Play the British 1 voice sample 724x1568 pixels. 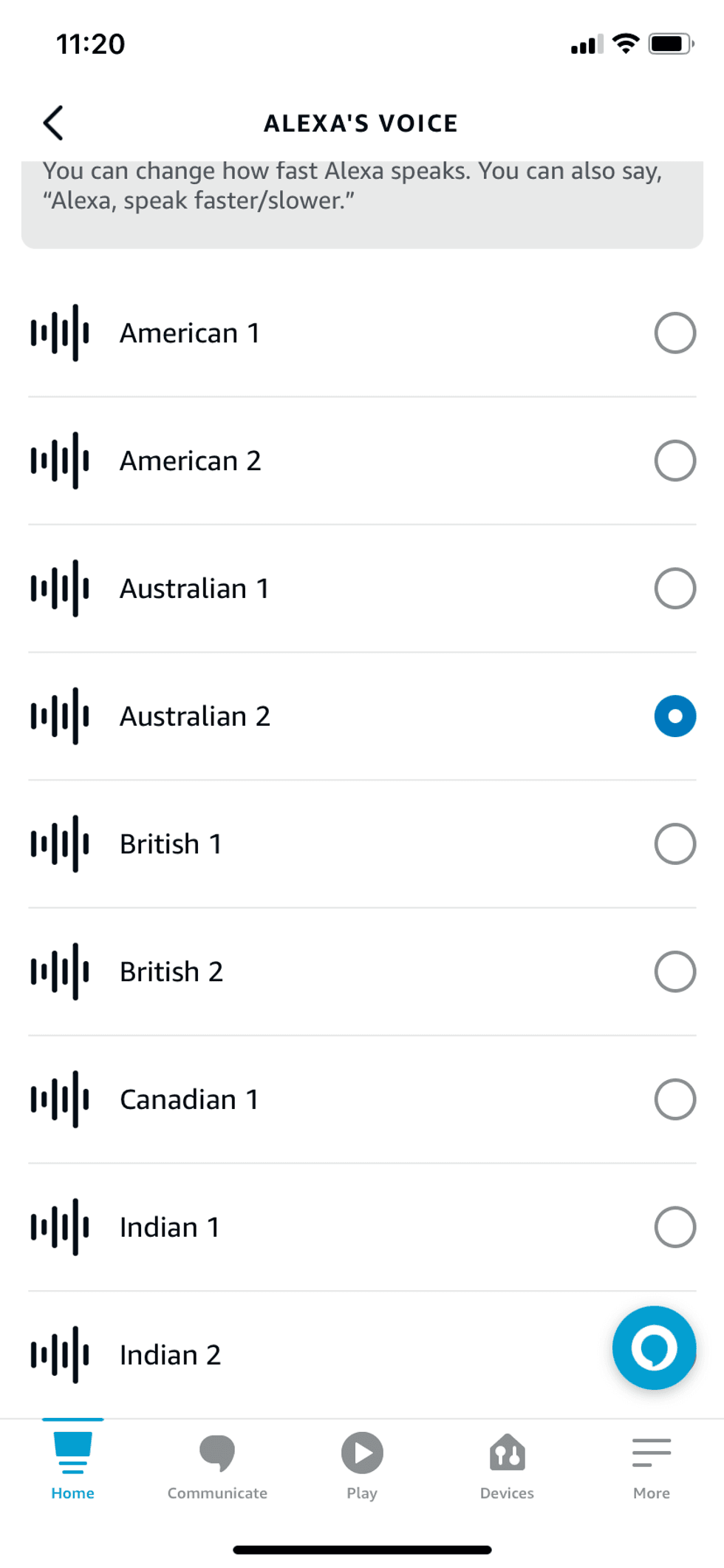pyautogui.click(x=60, y=843)
